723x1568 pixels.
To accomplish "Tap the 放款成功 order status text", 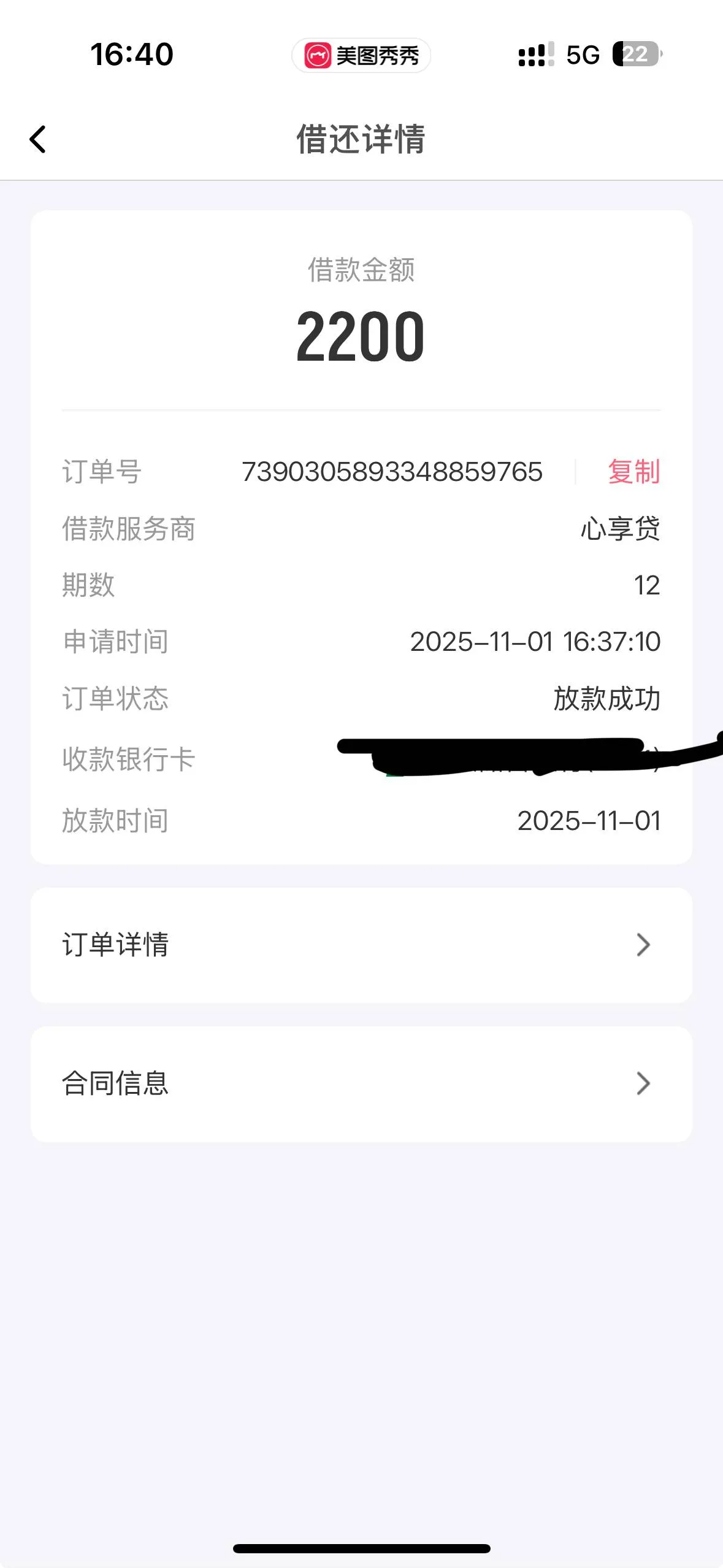I will 607,699.
